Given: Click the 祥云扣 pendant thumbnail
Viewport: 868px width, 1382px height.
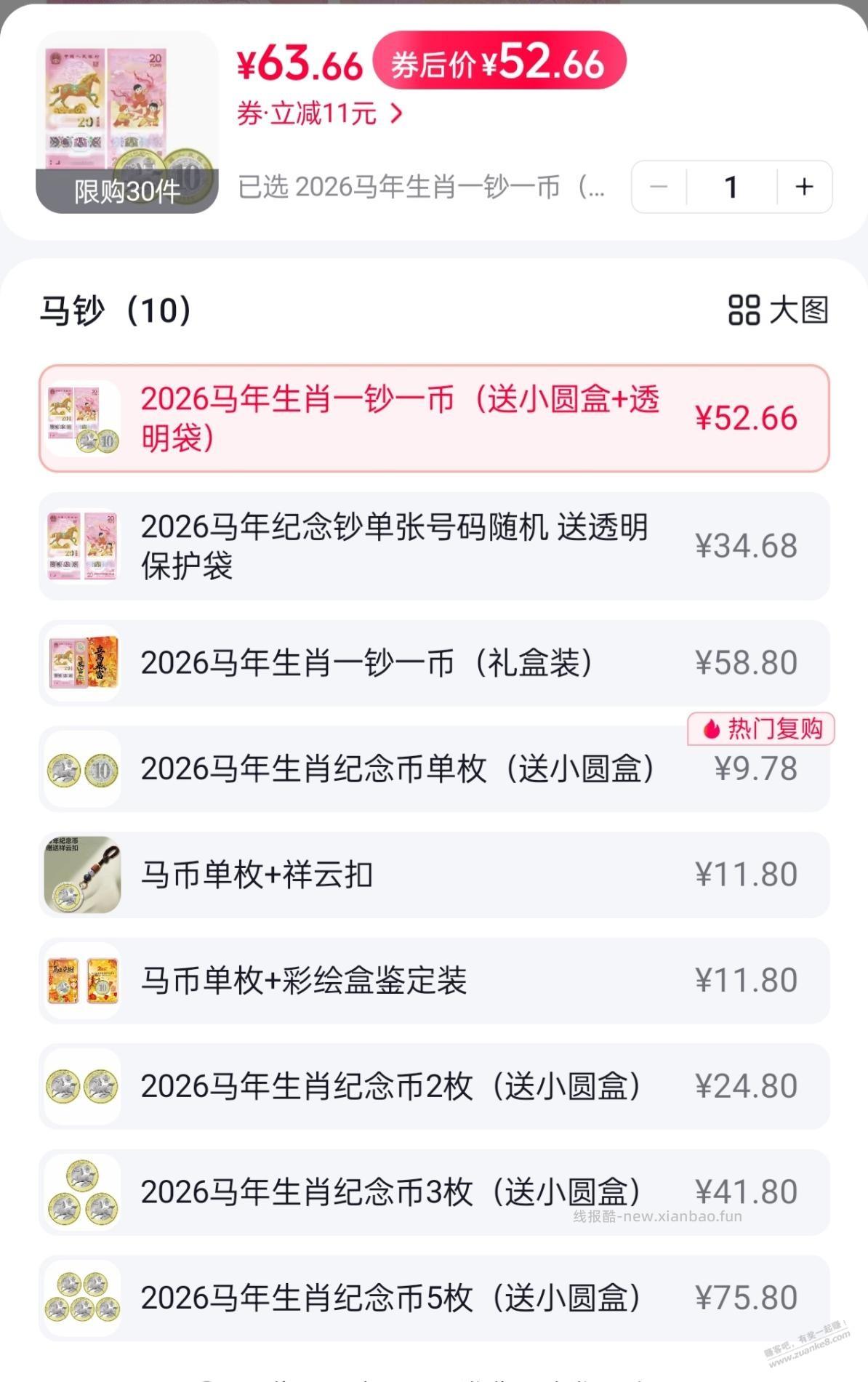Looking at the screenshot, I should (x=80, y=875).
